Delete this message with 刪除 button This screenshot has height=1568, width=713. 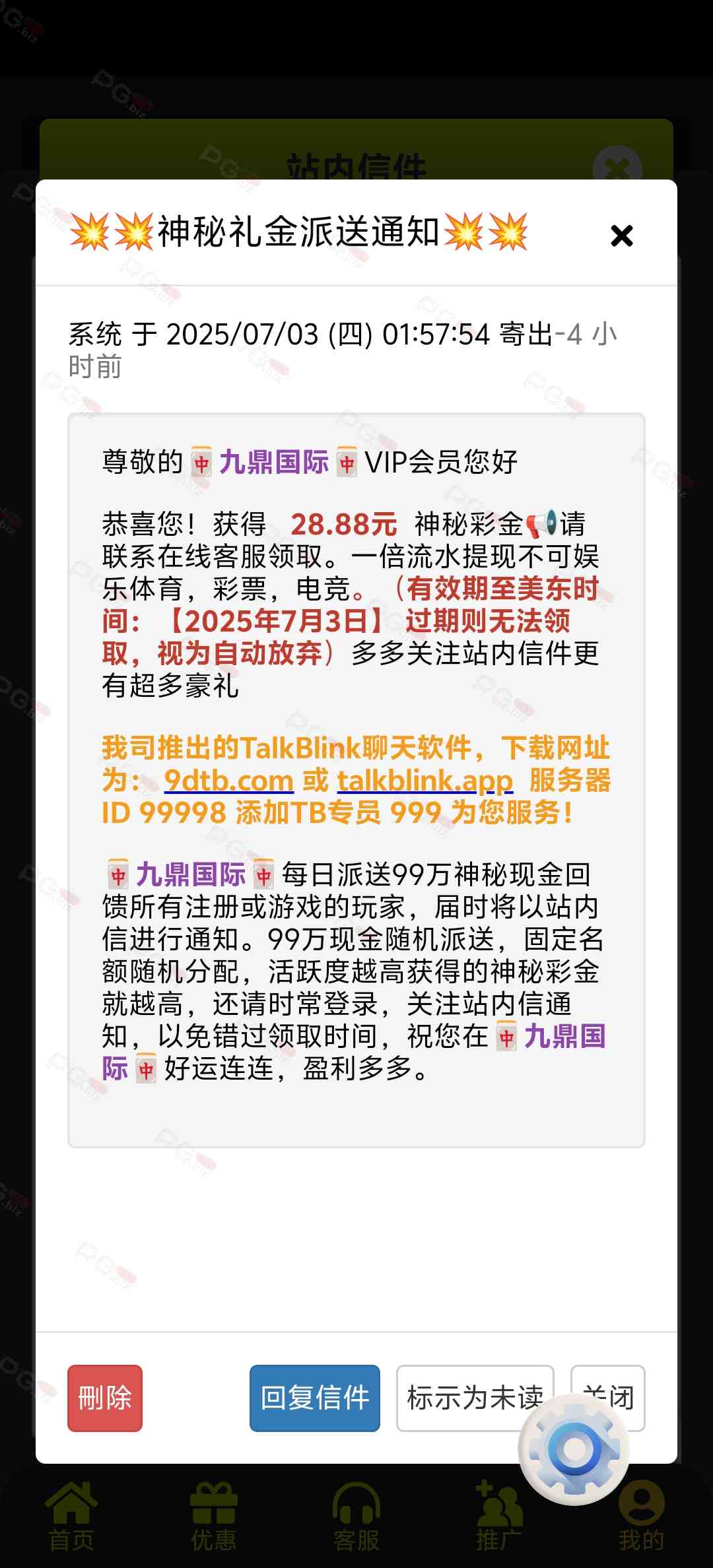point(105,1398)
